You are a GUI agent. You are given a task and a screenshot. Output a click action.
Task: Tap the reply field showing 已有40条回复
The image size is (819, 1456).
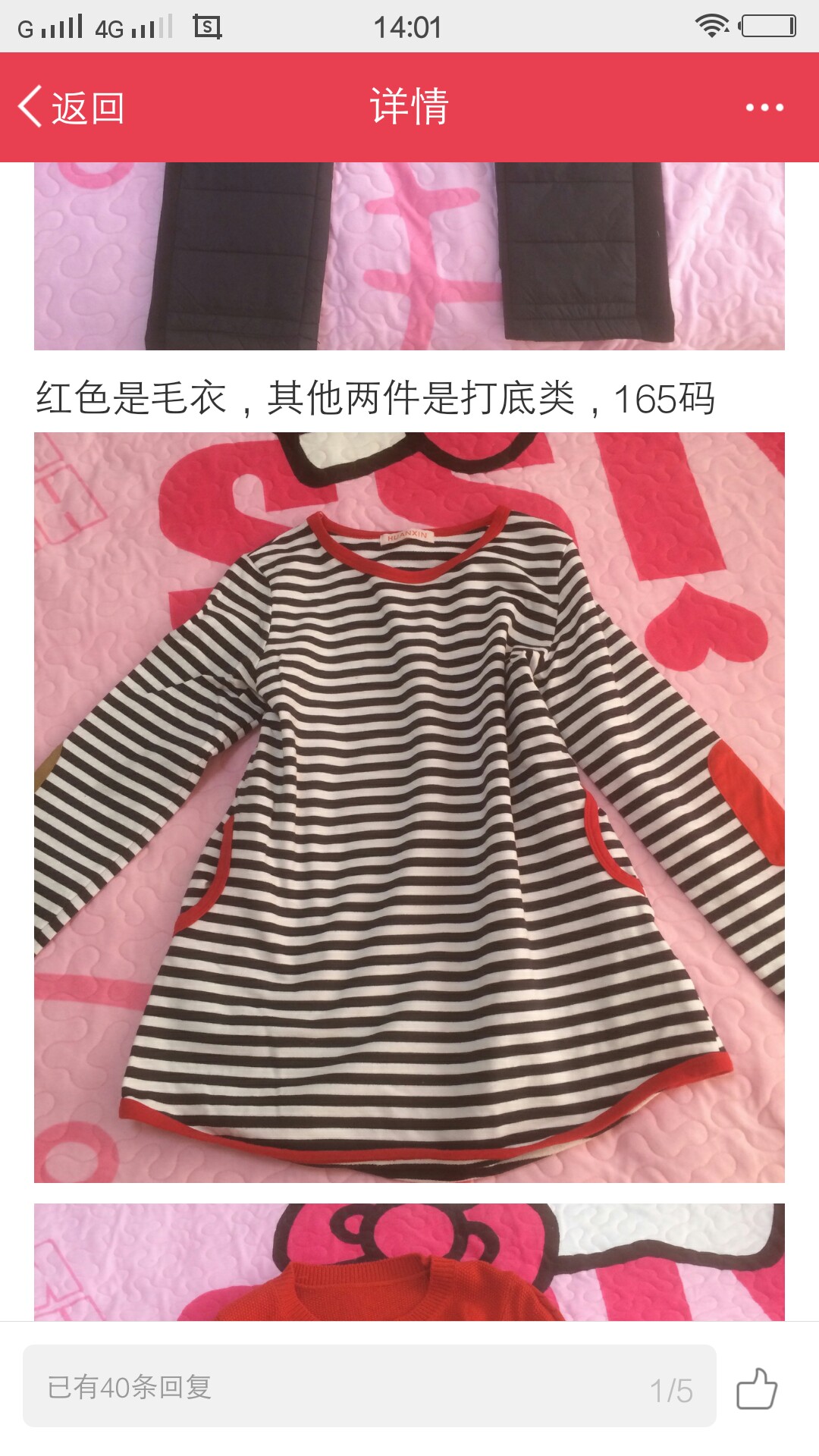point(369,1386)
